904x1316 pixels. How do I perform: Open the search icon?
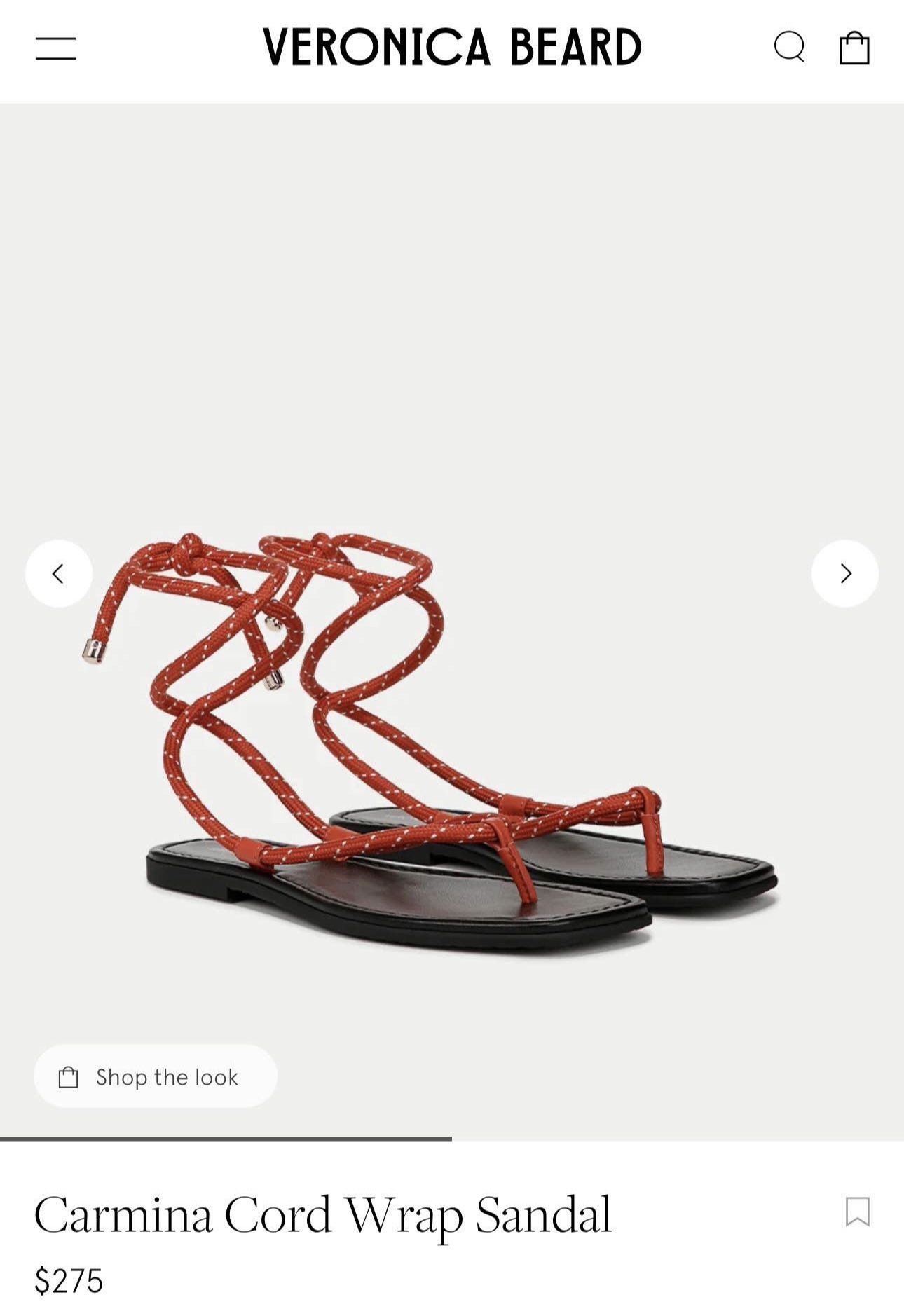coord(789,48)
